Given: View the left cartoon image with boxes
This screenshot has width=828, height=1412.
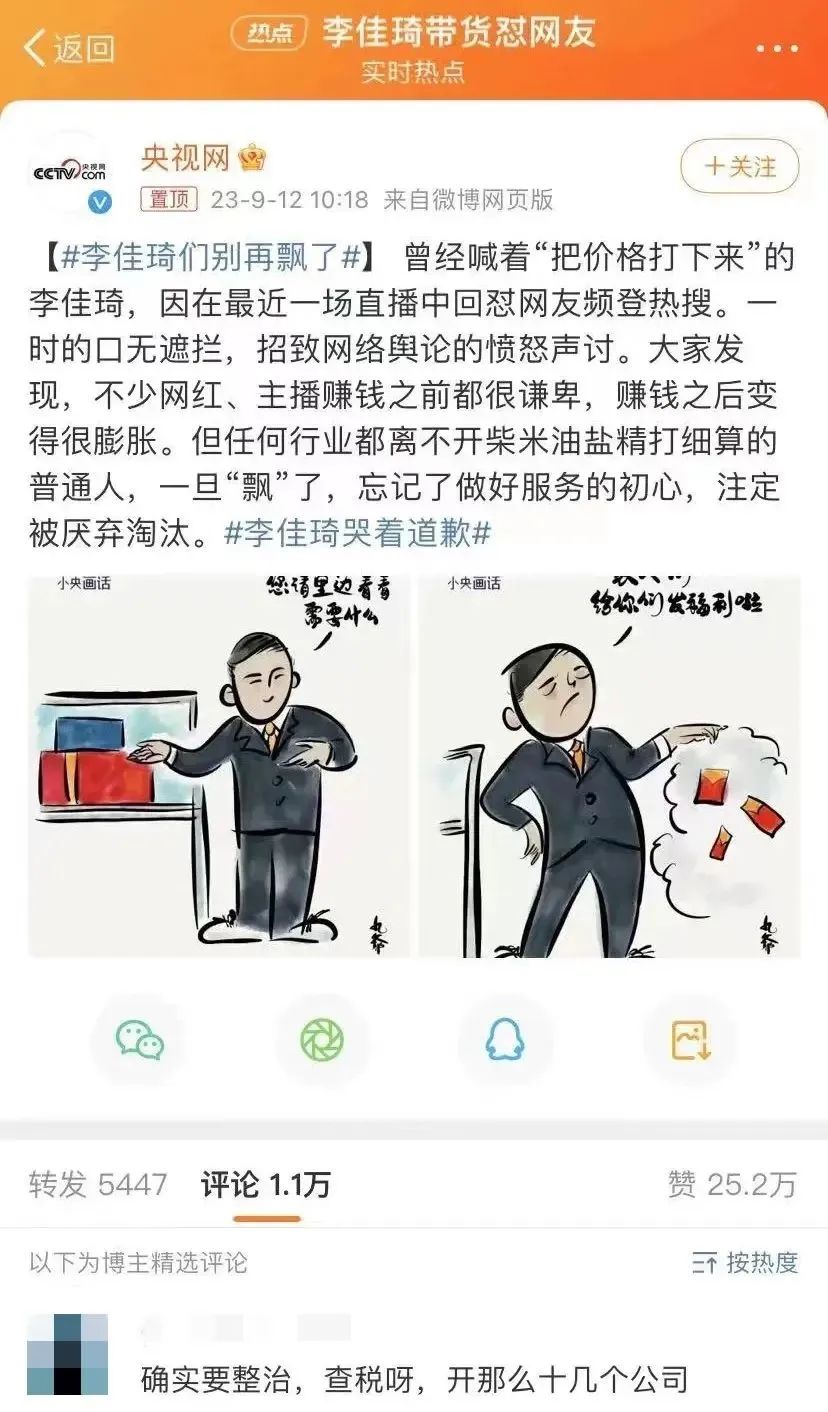Looking at the screenshot, I should [x=218, y=766].
